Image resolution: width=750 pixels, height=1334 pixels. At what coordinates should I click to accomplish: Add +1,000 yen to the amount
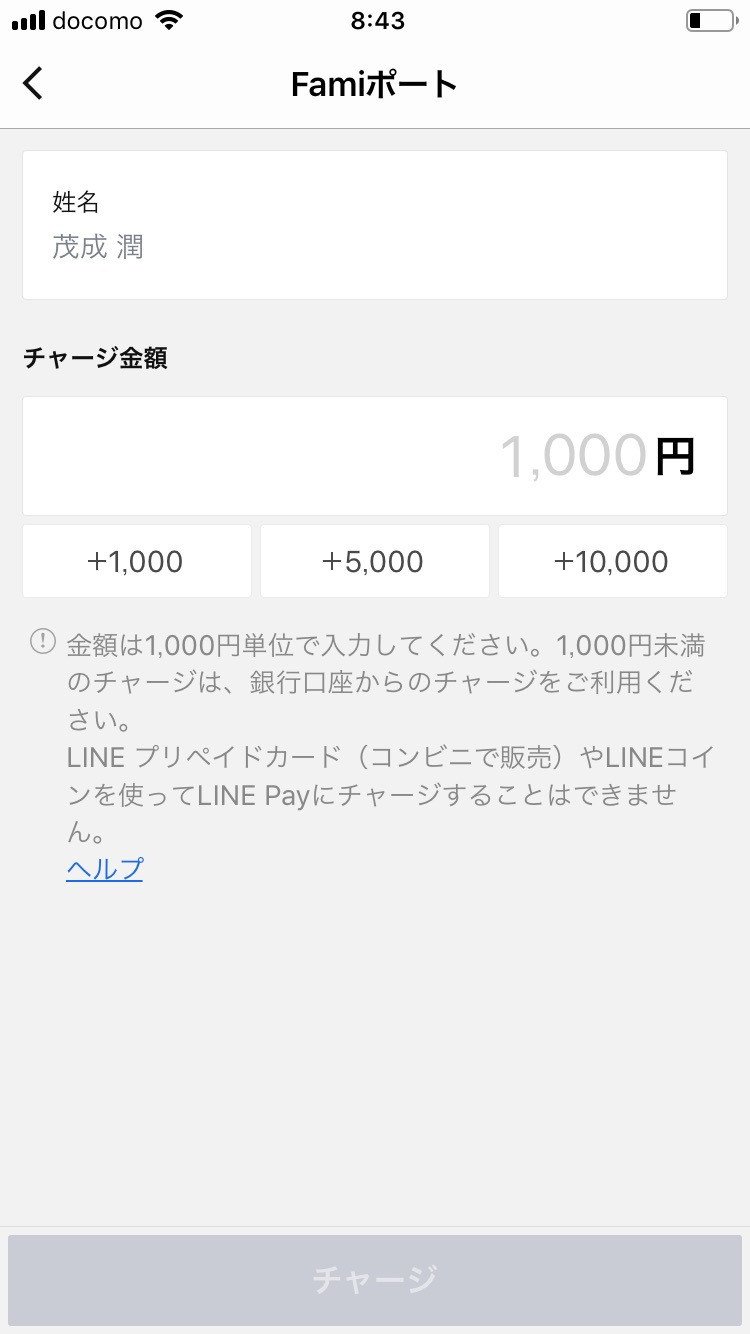click(137, 561)
